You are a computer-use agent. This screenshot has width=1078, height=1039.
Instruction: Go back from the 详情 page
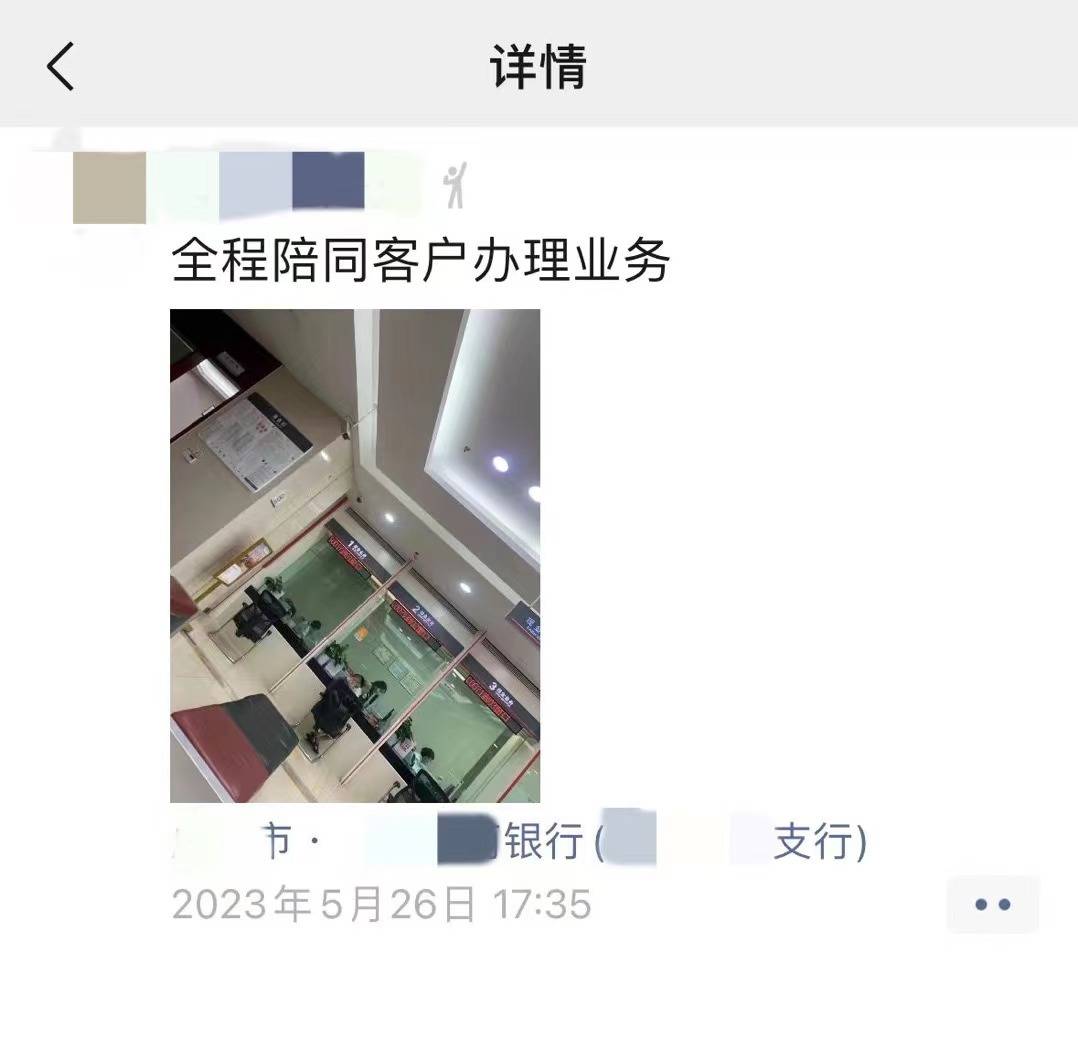click(x=60, y=67)
